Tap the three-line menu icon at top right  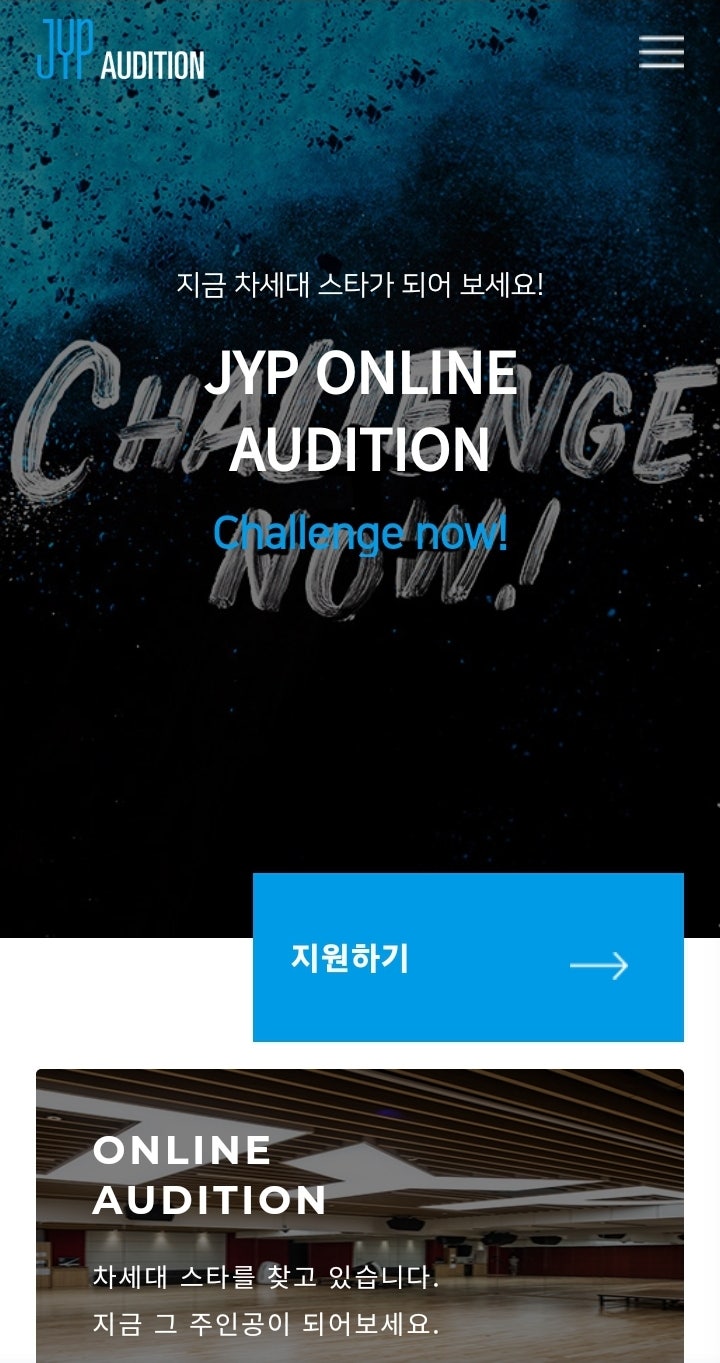pyautogui.click(x=661, y=53)
